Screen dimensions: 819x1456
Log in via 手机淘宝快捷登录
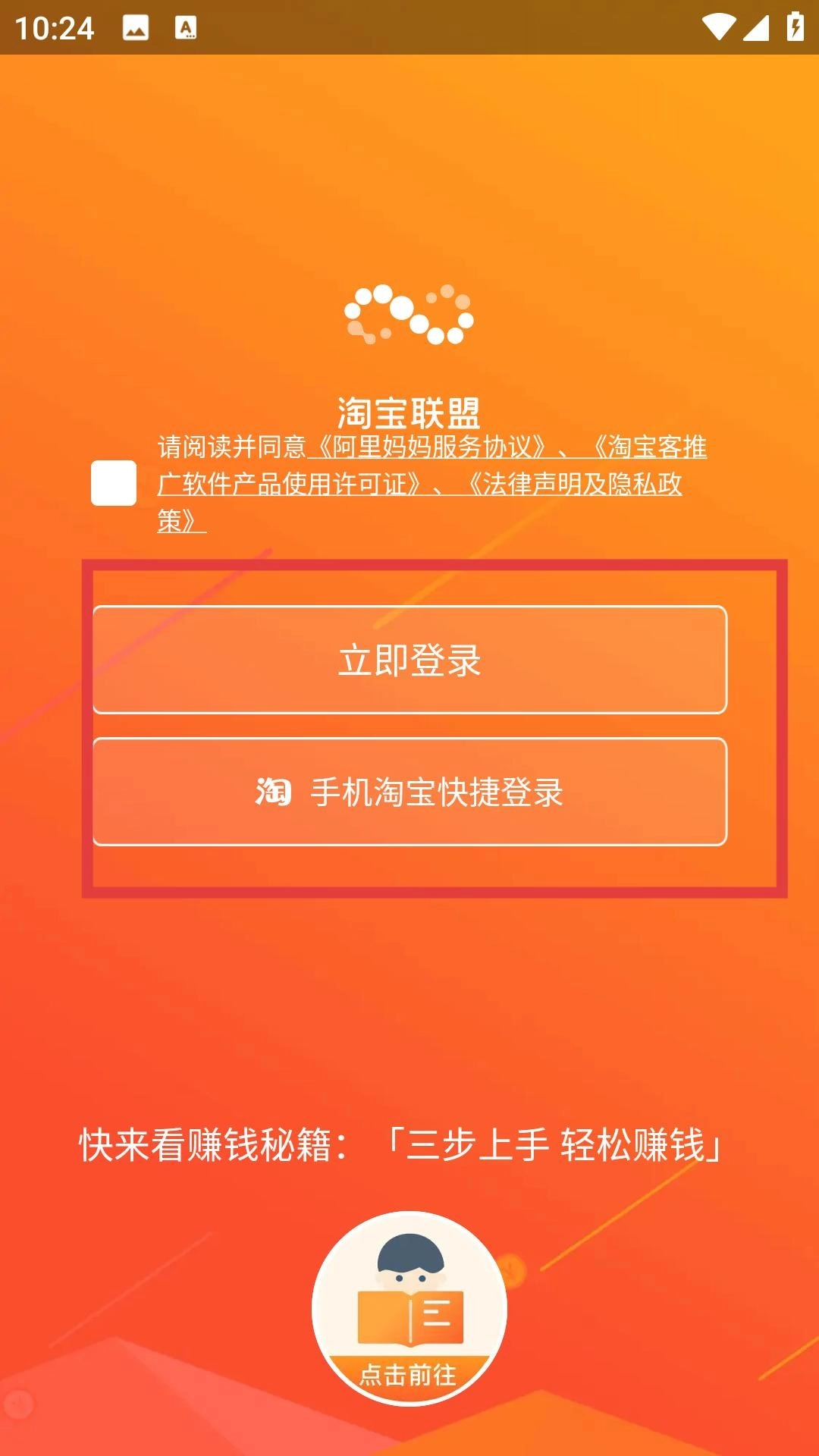[x=409, y=792]
